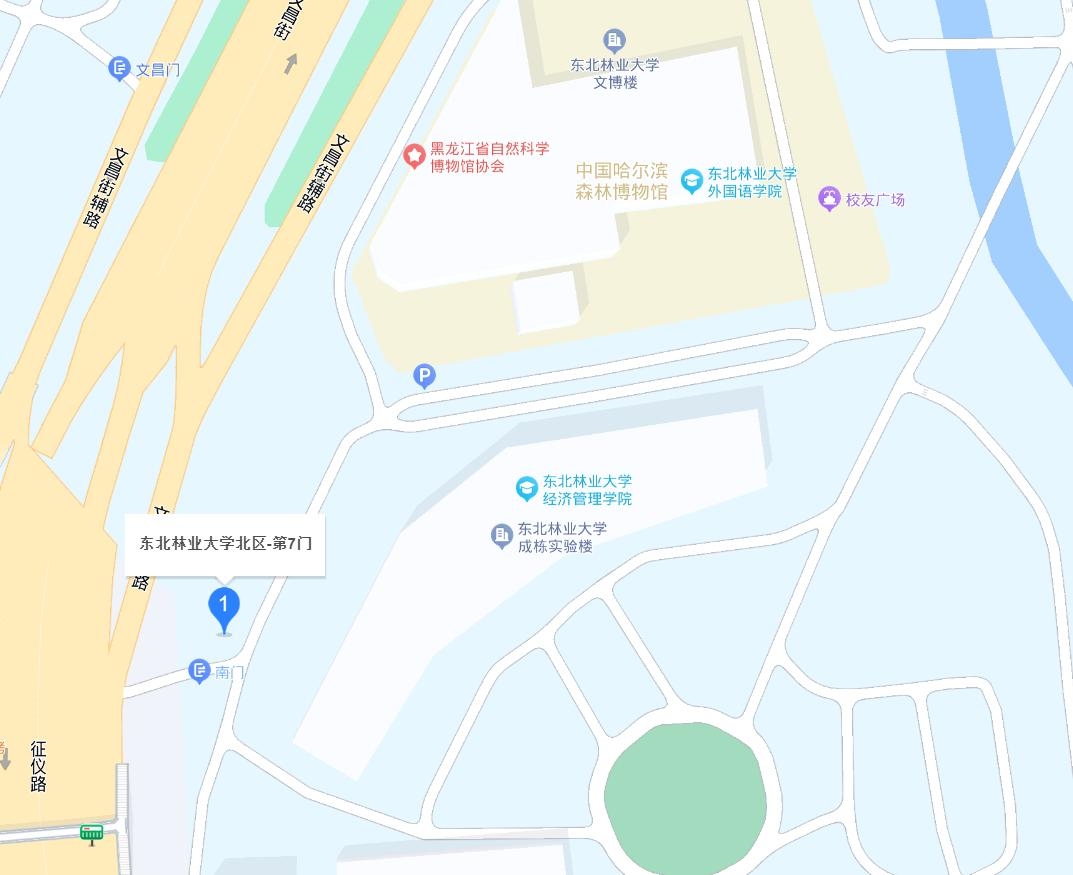Select 黑龙江省自然科学博物馆协会 point of interest
The width and height of the screenshot is (1073, 875).
(x=415, y=156)
